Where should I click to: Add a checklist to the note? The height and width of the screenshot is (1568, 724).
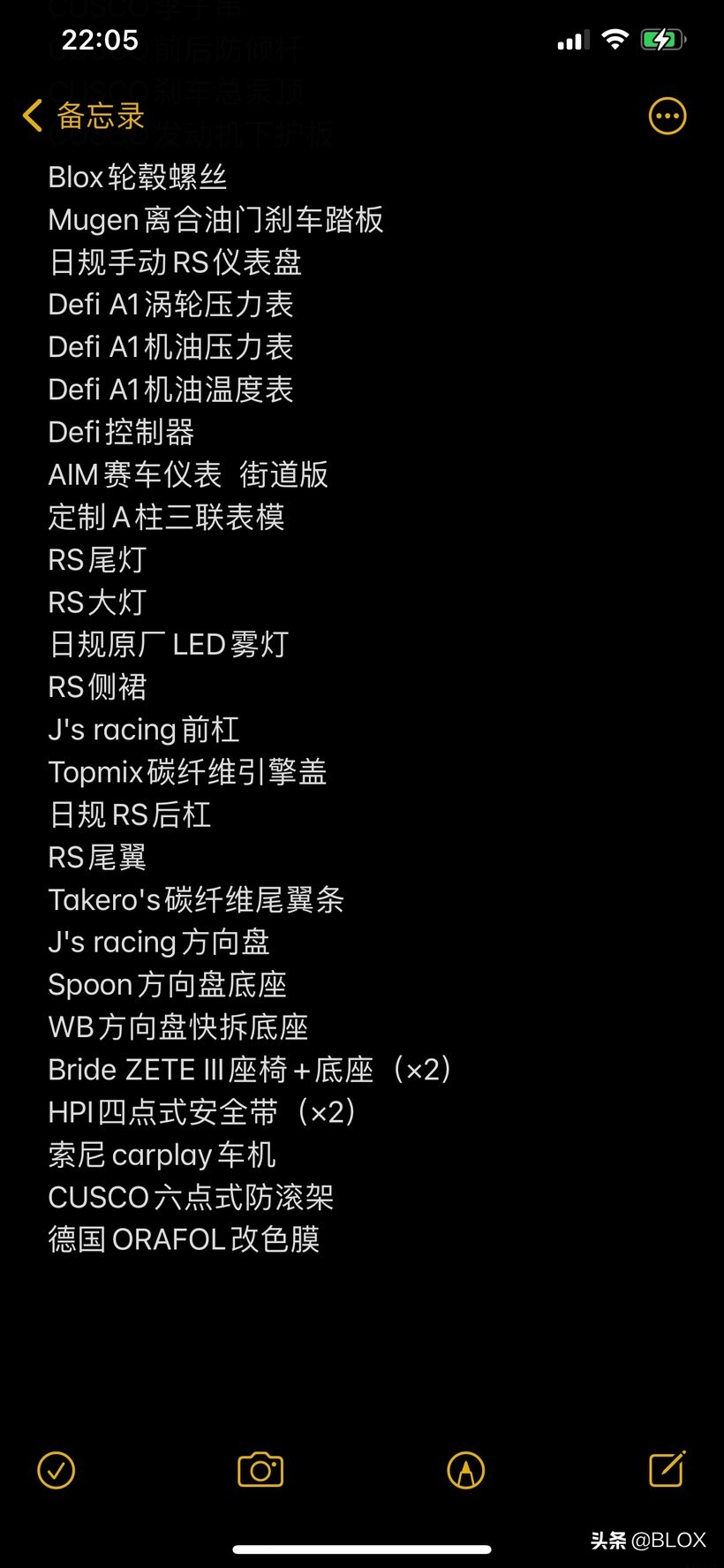57,1471
